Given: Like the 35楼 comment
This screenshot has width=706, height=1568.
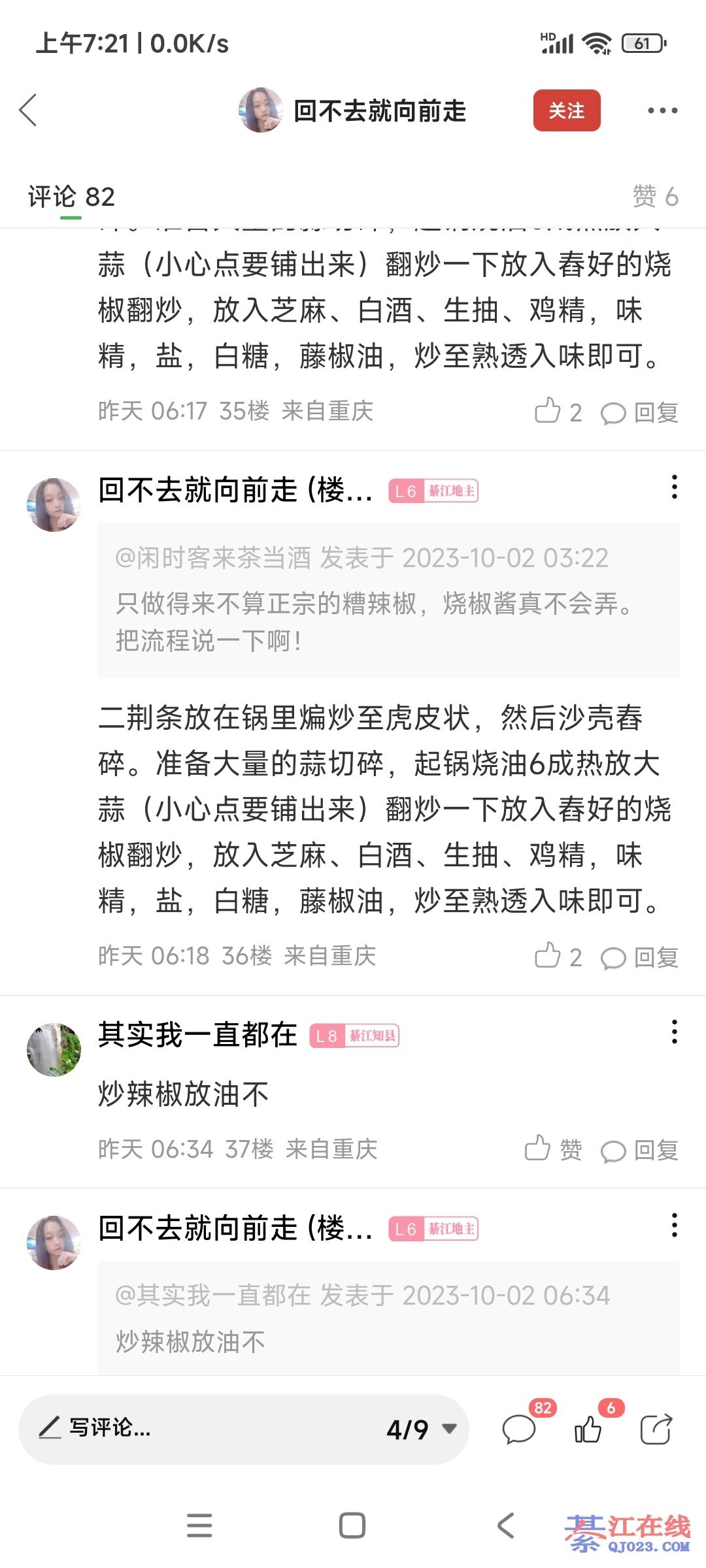Looking at the screenshot, I should tap(558, 412).
